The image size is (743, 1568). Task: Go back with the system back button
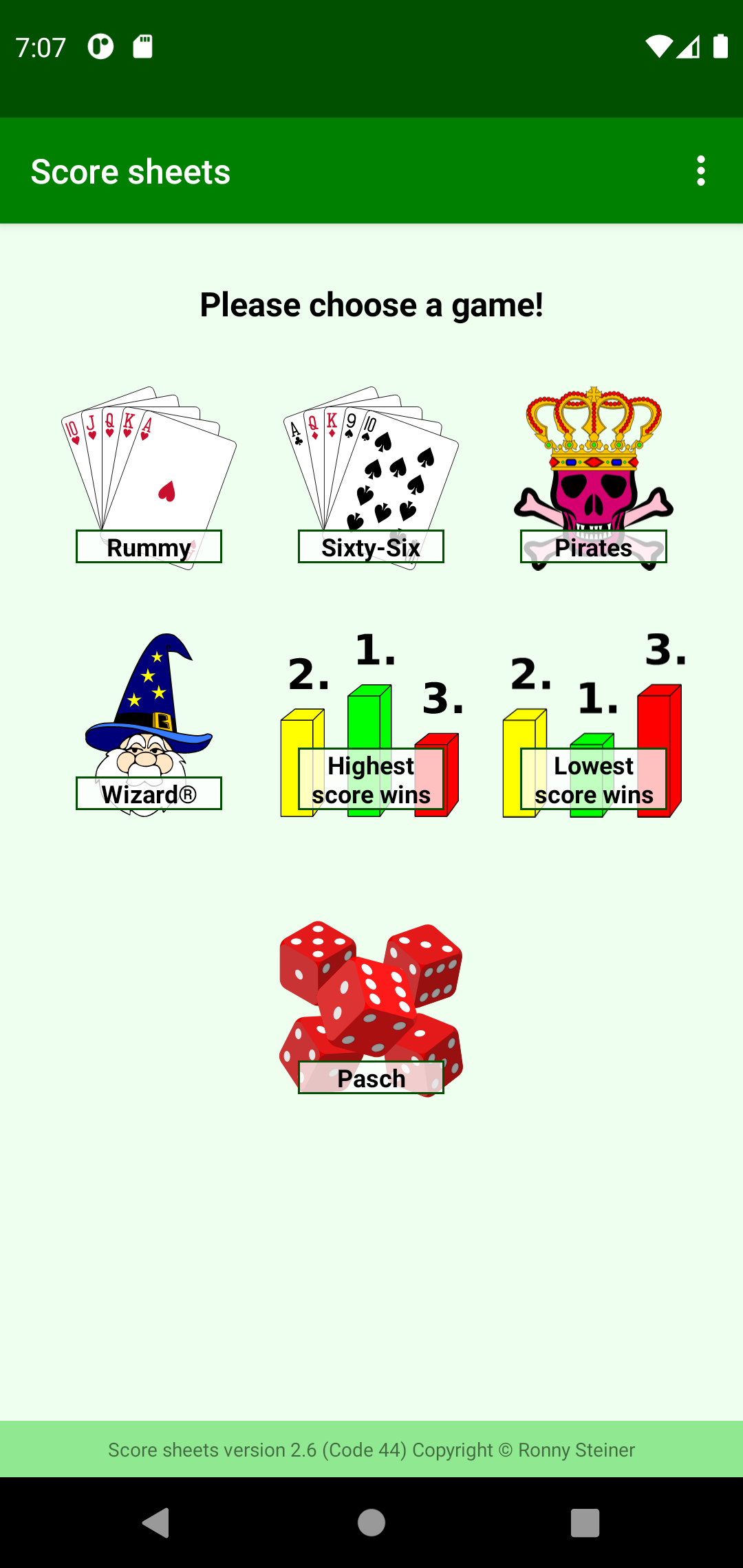coord(156,1522)
